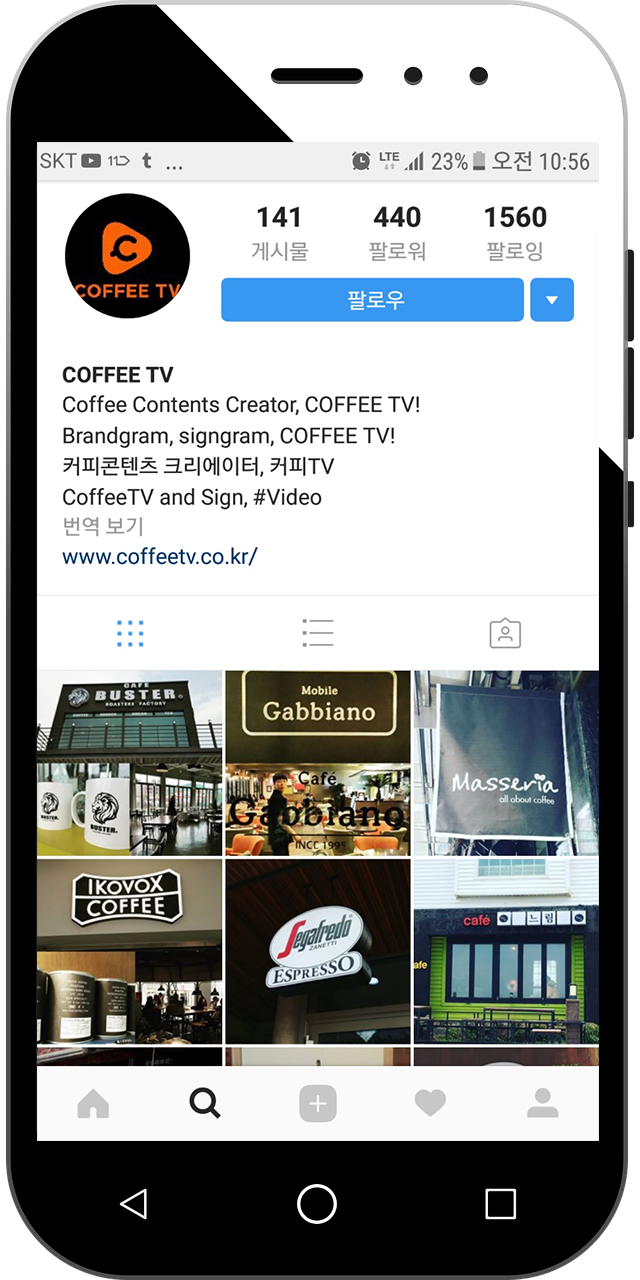Image resolution: width=640 pixels, height=1280 pixels.
Task: View the 1560 팔로잉 following list
Action: coord(515,232)
